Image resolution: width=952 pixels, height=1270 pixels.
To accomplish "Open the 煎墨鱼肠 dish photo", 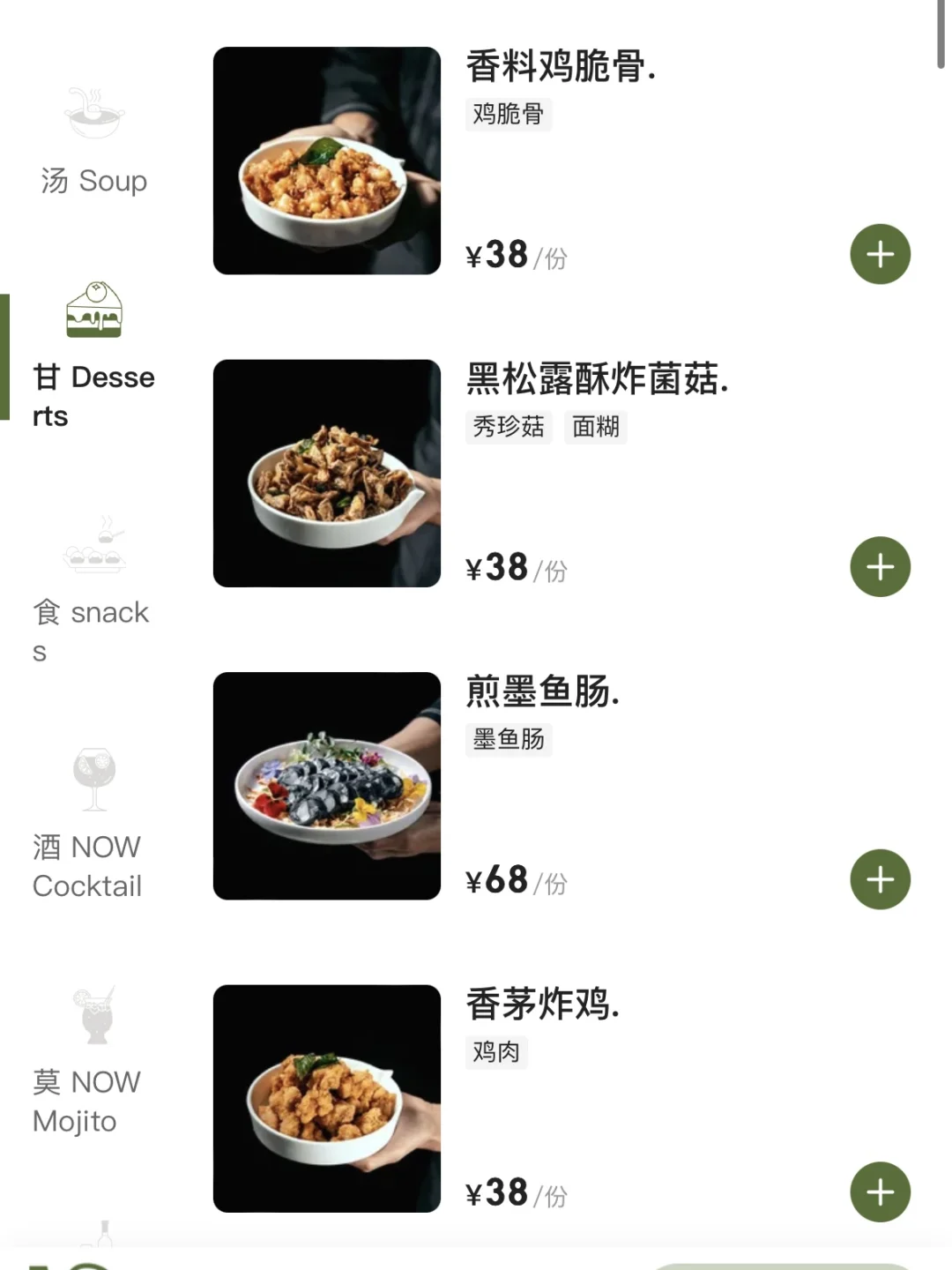I will point(327,786).
